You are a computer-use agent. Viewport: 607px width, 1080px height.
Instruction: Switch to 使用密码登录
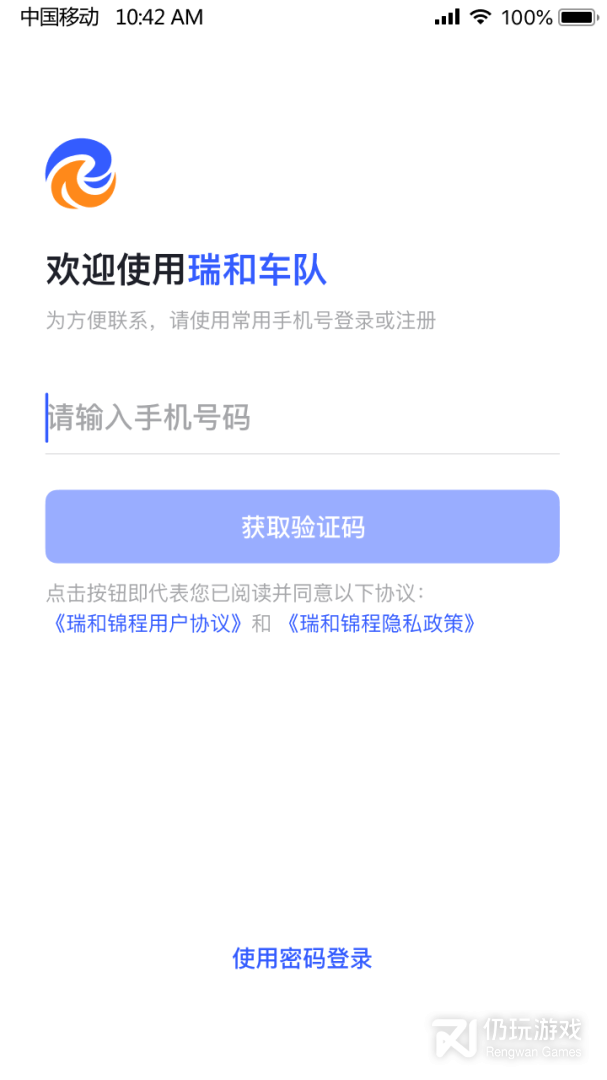(x=302, y=959)
